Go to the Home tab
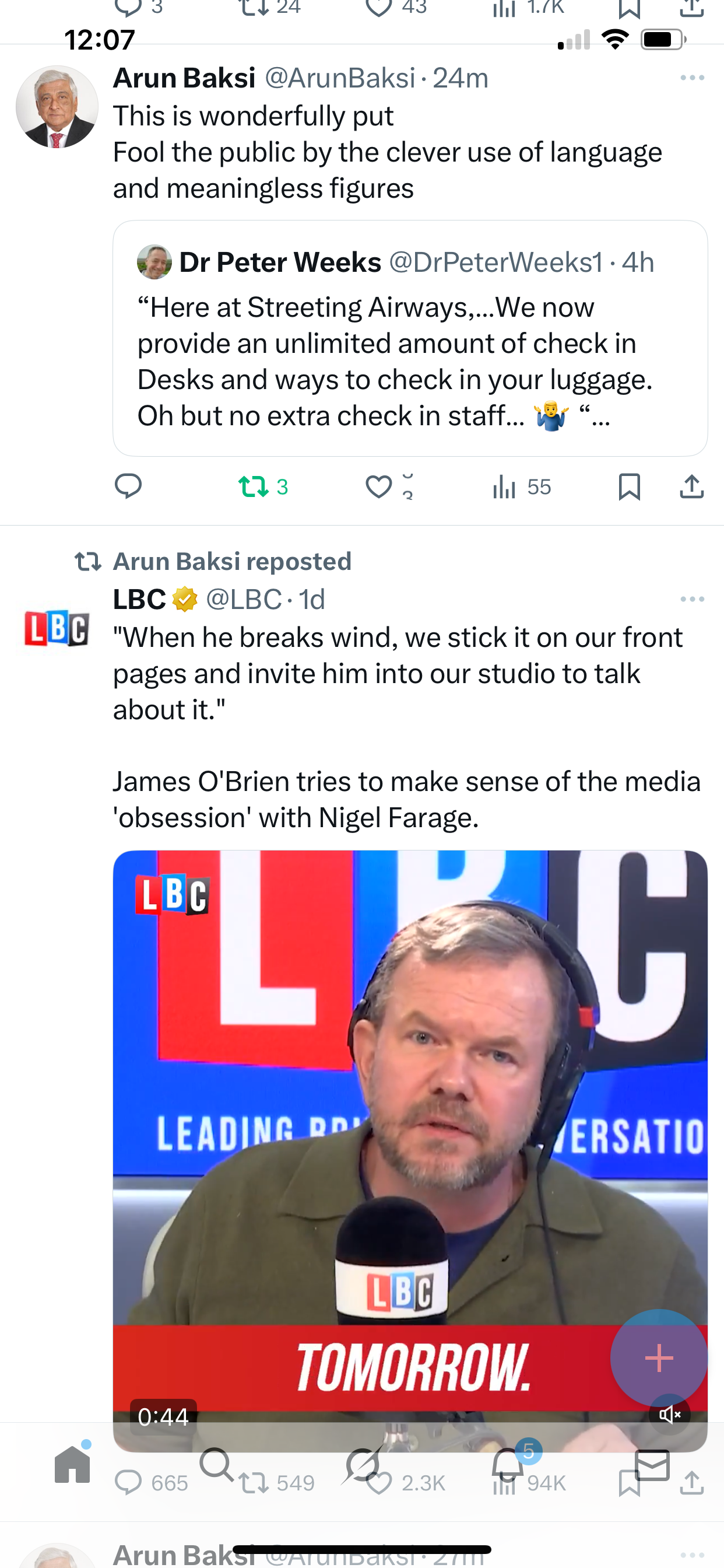The image size is (724, 1568). [72, 1465]
